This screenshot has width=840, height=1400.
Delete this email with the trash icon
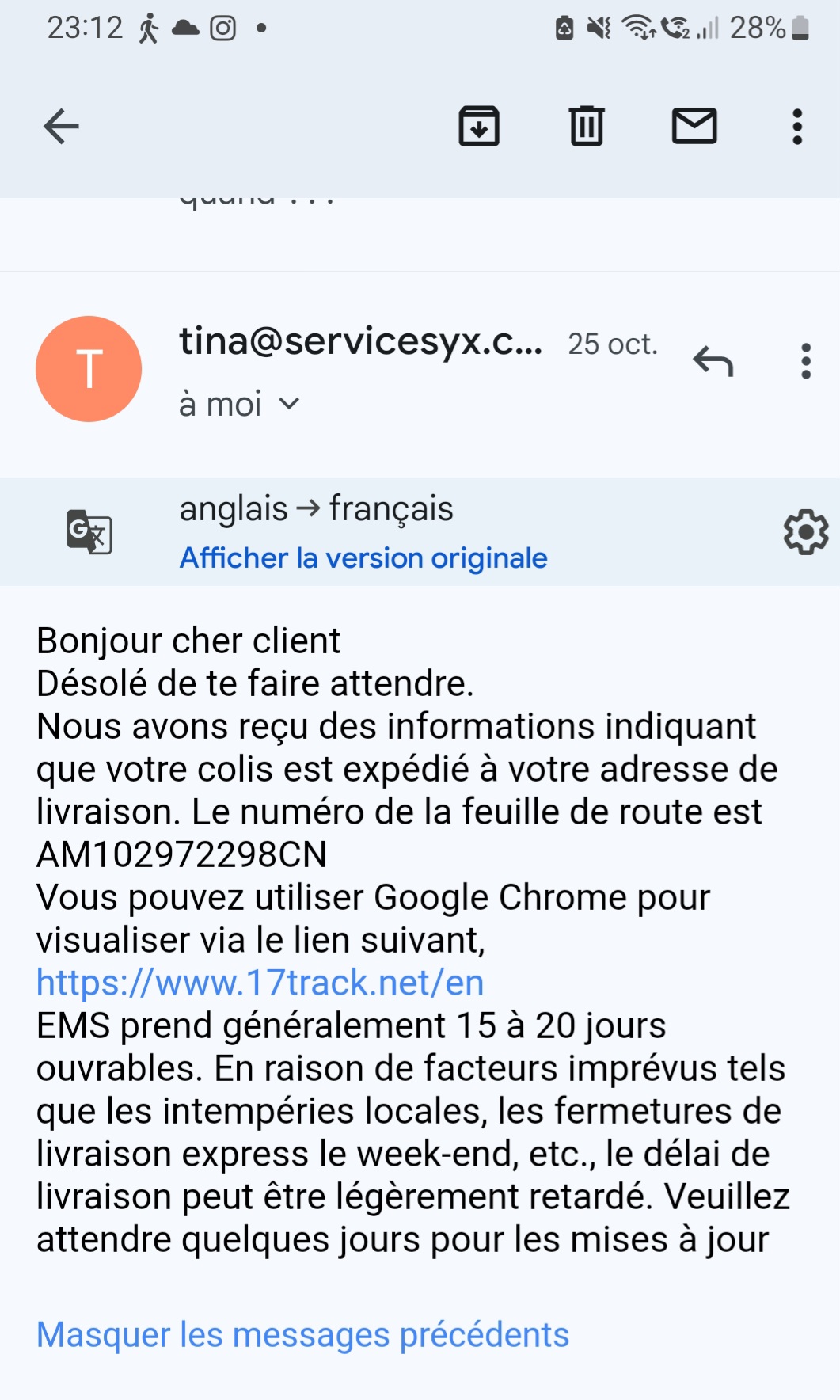coord(587,126)
